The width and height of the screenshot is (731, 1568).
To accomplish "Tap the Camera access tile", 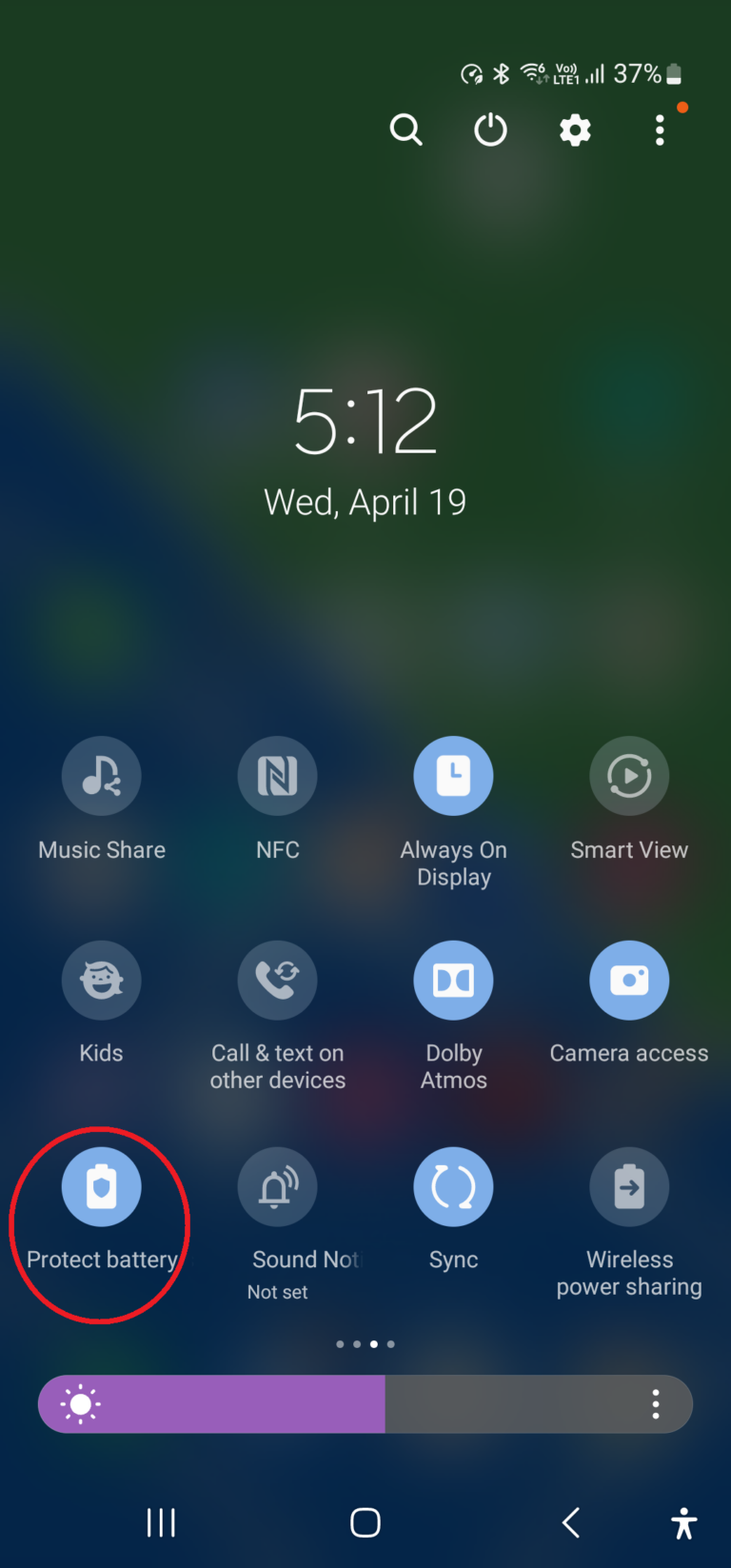I will click(x=629, y=980).
